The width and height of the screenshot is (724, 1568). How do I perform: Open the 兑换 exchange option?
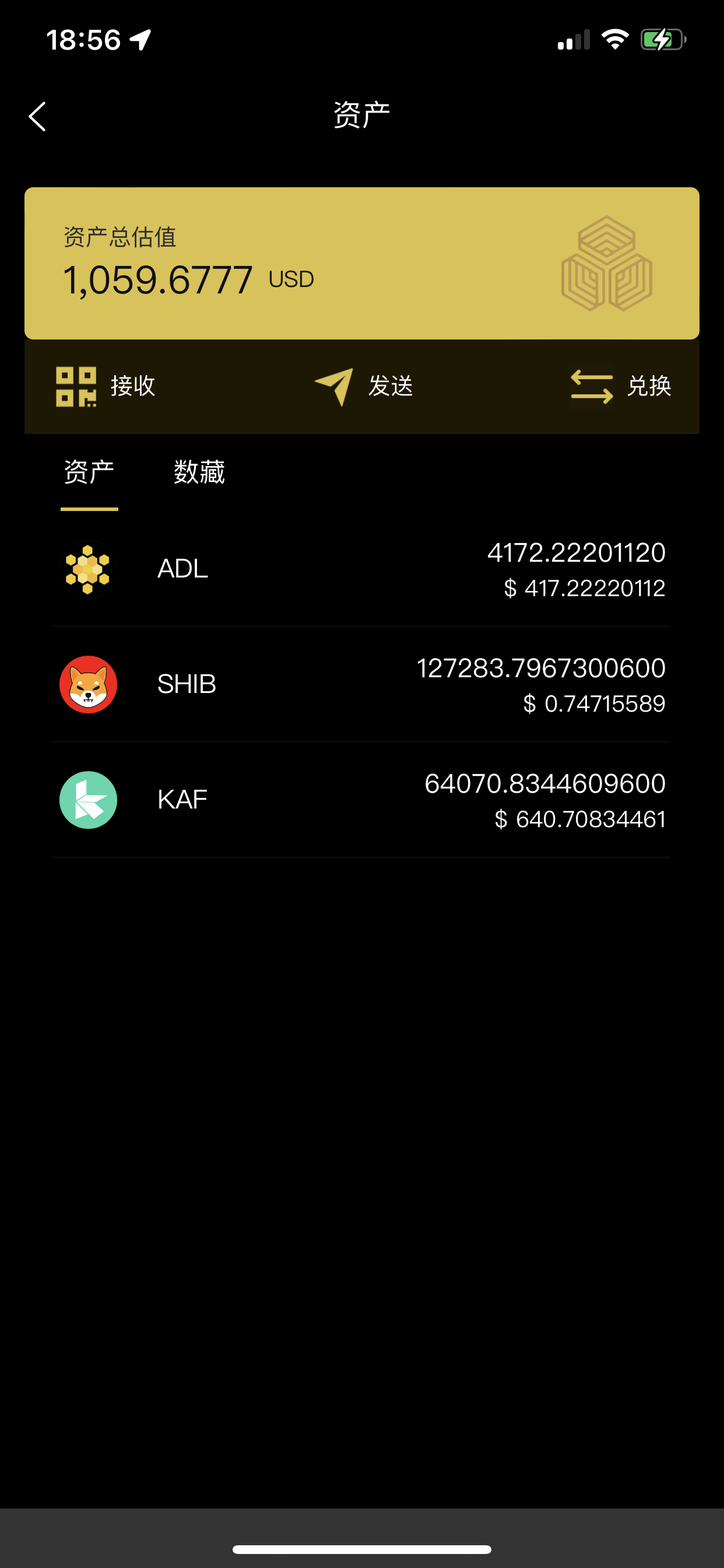click(621, 386)
